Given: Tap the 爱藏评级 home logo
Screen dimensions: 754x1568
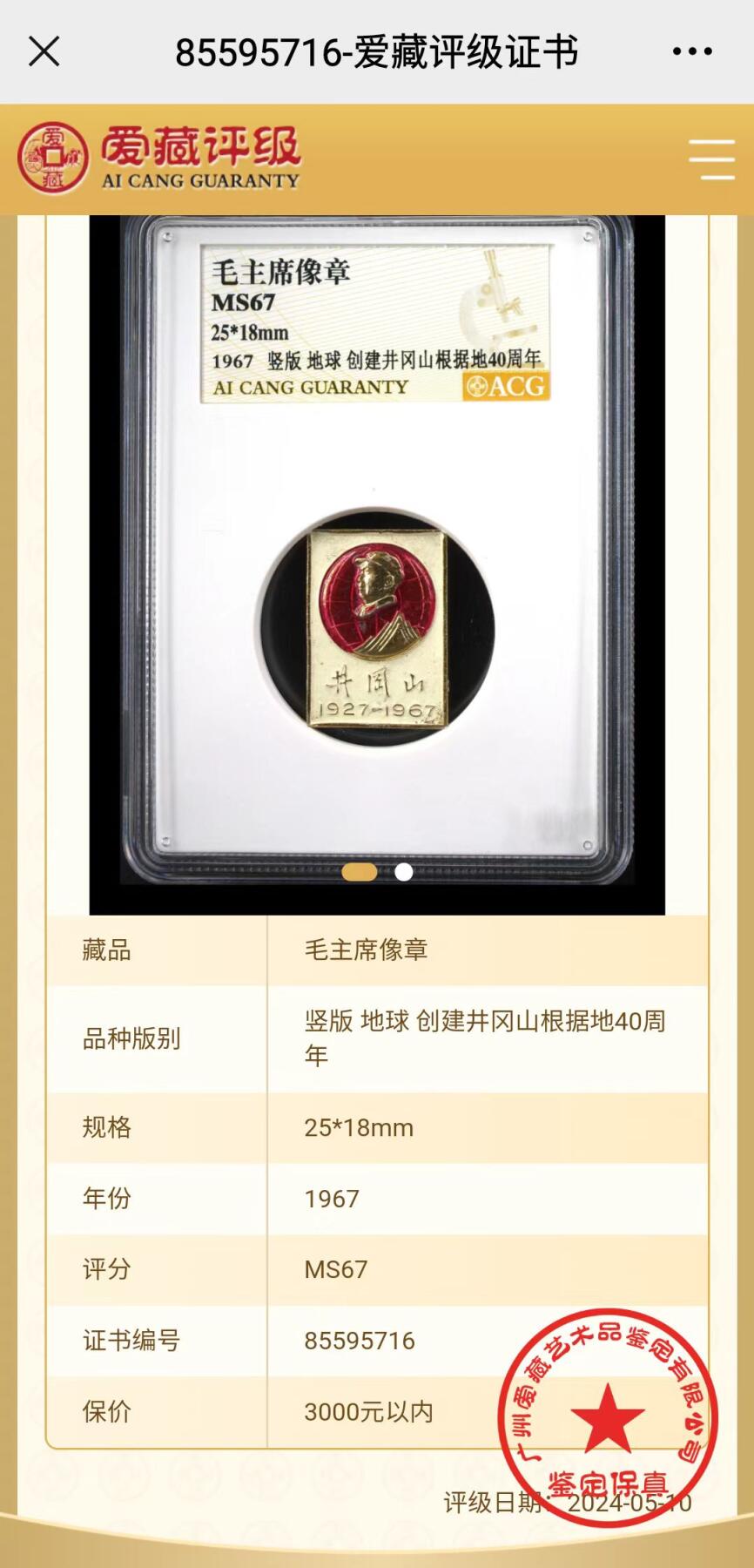Looking at the screenshot, I should pos(159,158).
